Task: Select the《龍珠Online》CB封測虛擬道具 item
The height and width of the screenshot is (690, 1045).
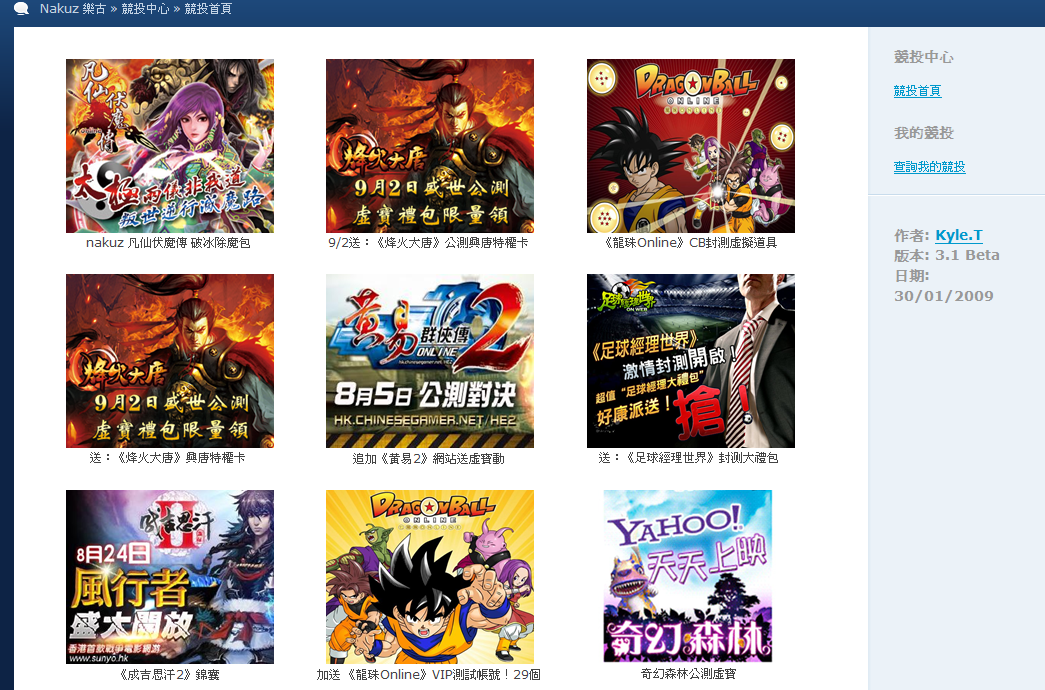Action: click(x=690, y=146)
